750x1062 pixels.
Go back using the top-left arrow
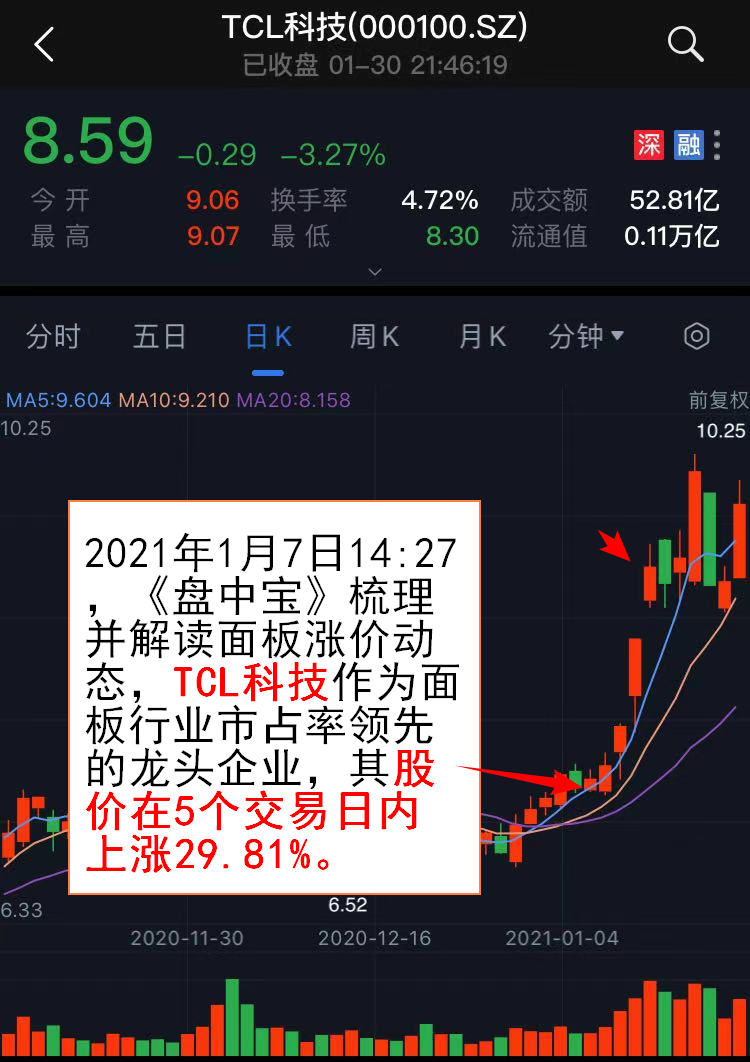pos(44,45)
